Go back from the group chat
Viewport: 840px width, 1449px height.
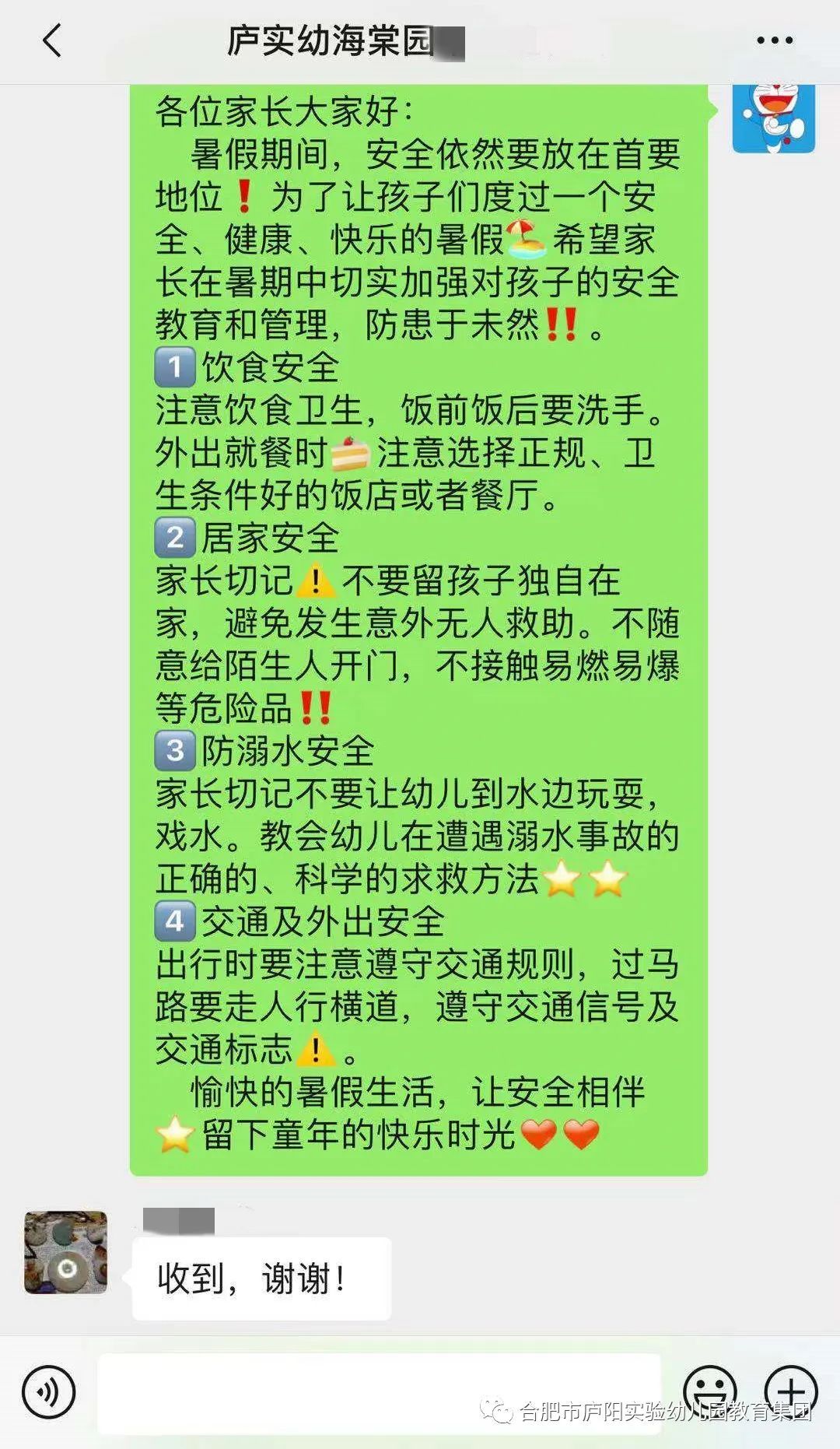(x=51, y=40)
